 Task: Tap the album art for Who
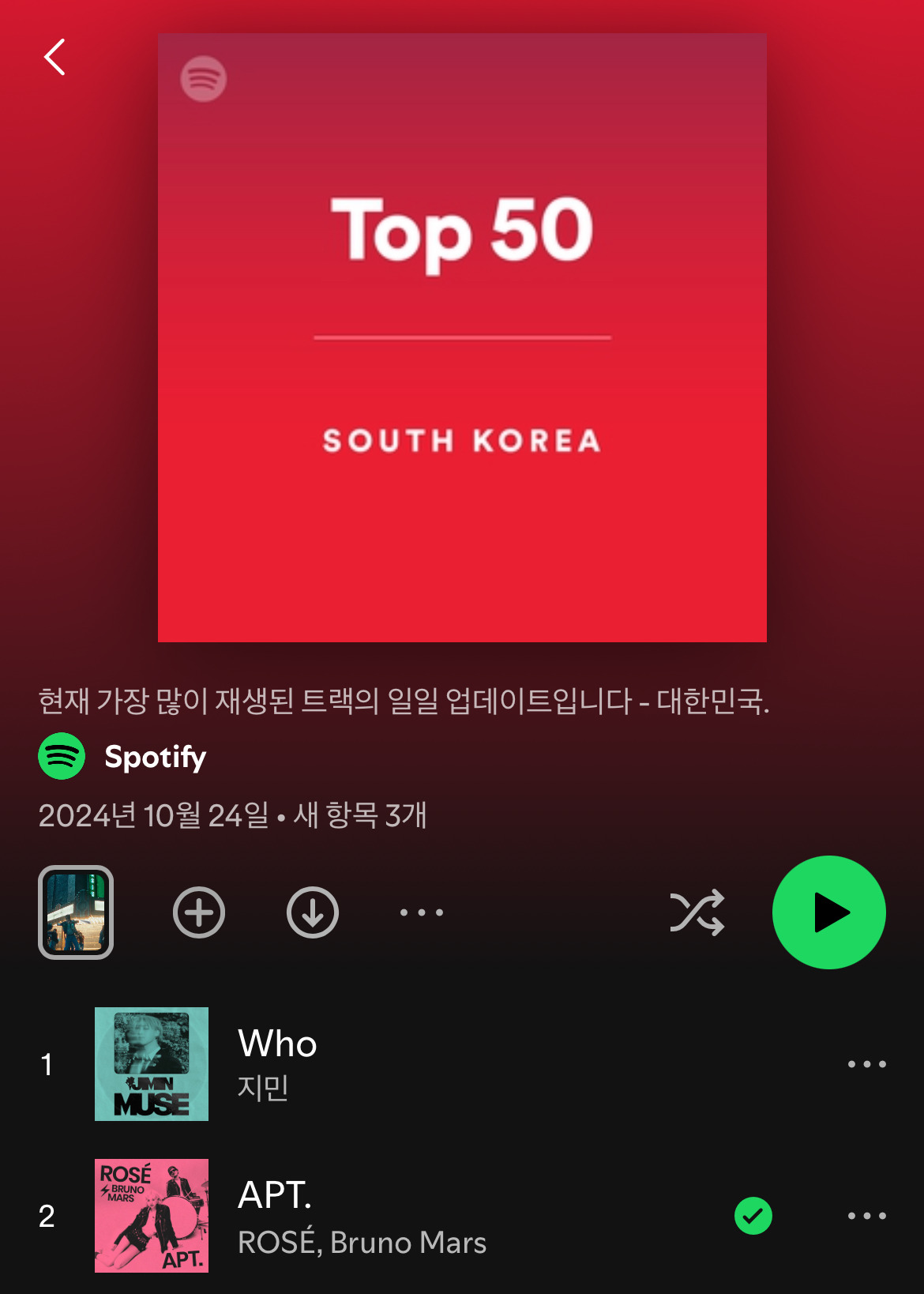[152, 1063]
